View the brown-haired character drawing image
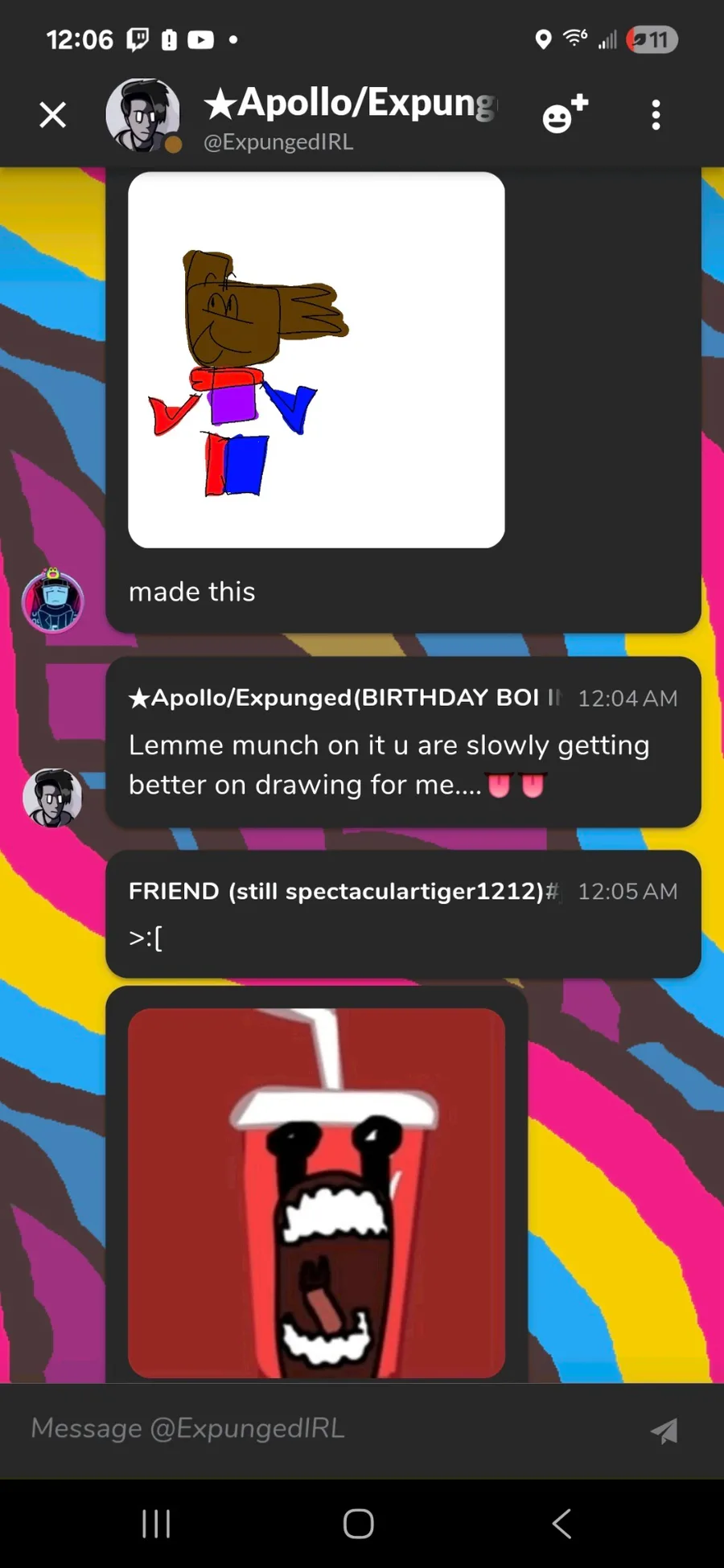724x1568 pixels. click(316, 360)
